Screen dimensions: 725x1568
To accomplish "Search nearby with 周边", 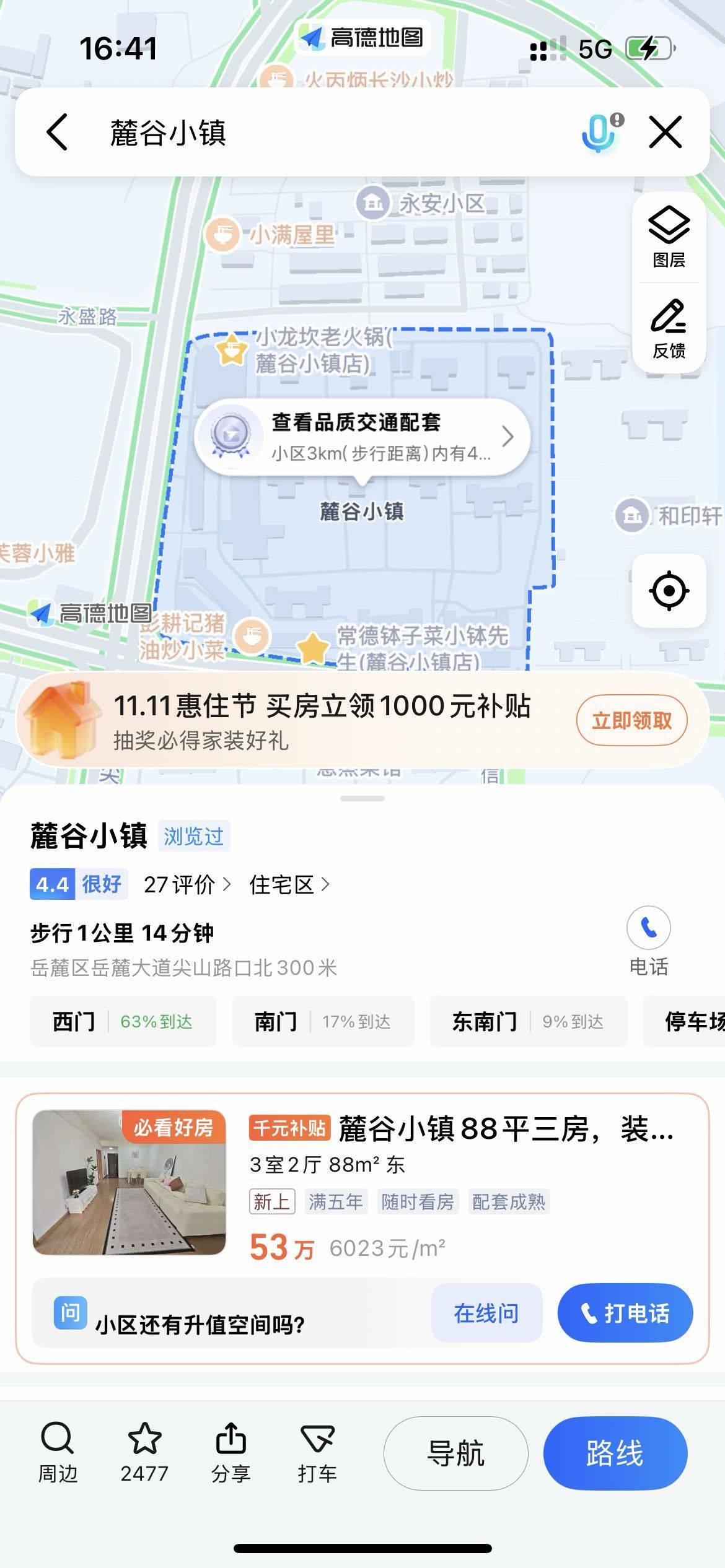I will click(x=58, y=1453).
